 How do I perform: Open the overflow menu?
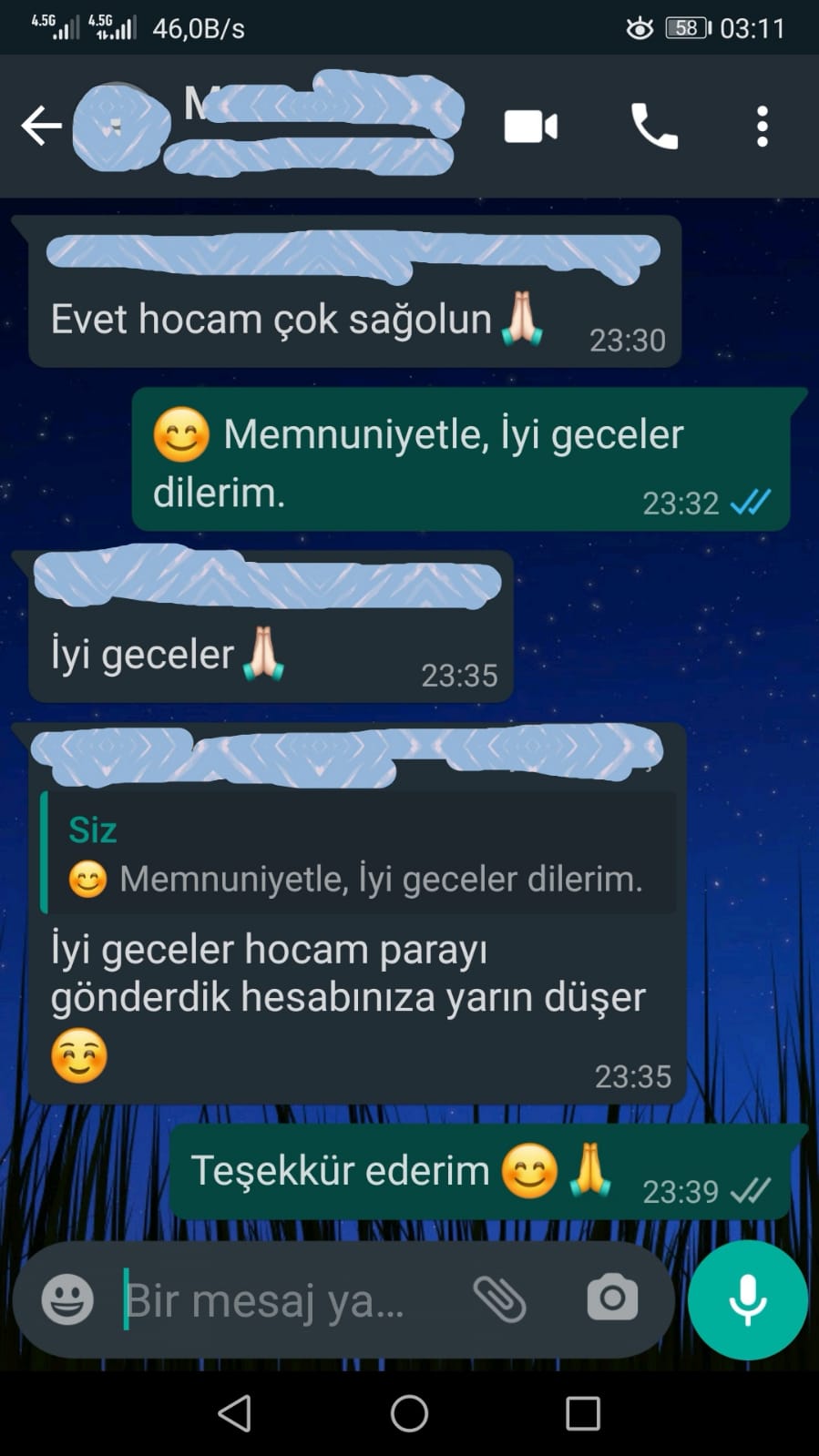point(763,127)
